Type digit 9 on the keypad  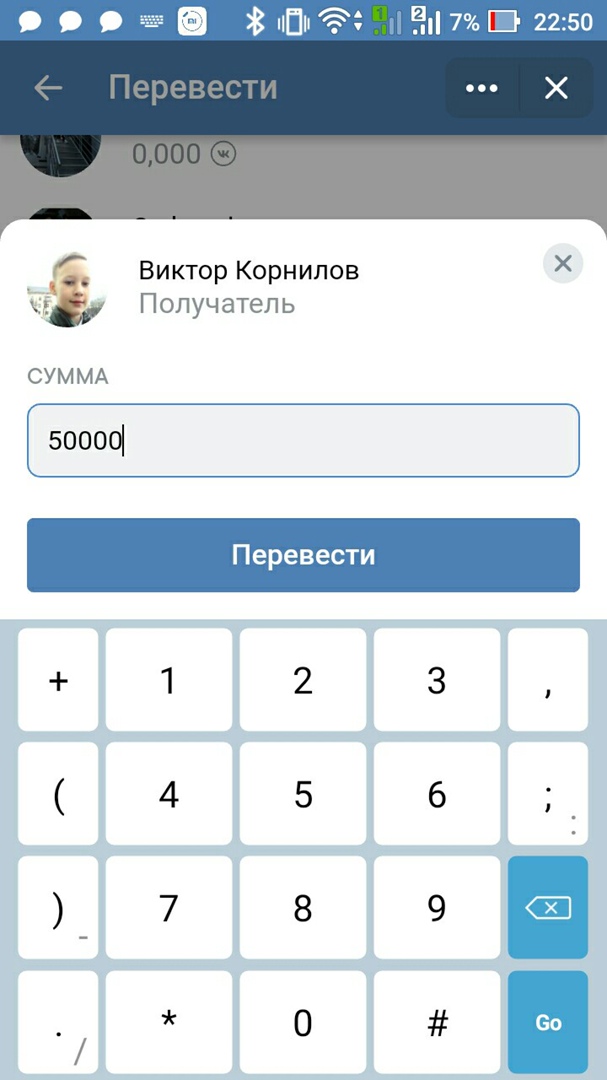tap(437, 908)
